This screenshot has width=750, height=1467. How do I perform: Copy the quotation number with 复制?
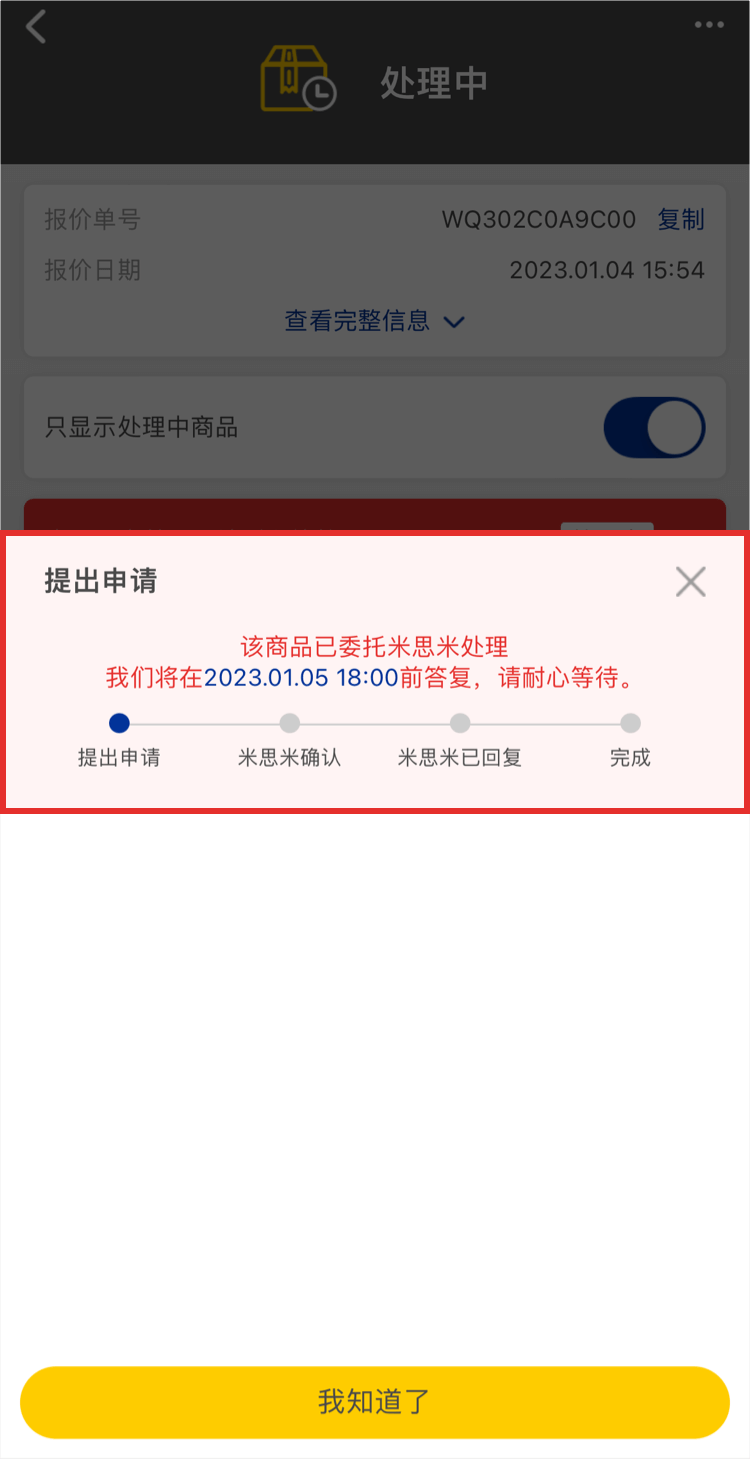[x=681, y=220]
